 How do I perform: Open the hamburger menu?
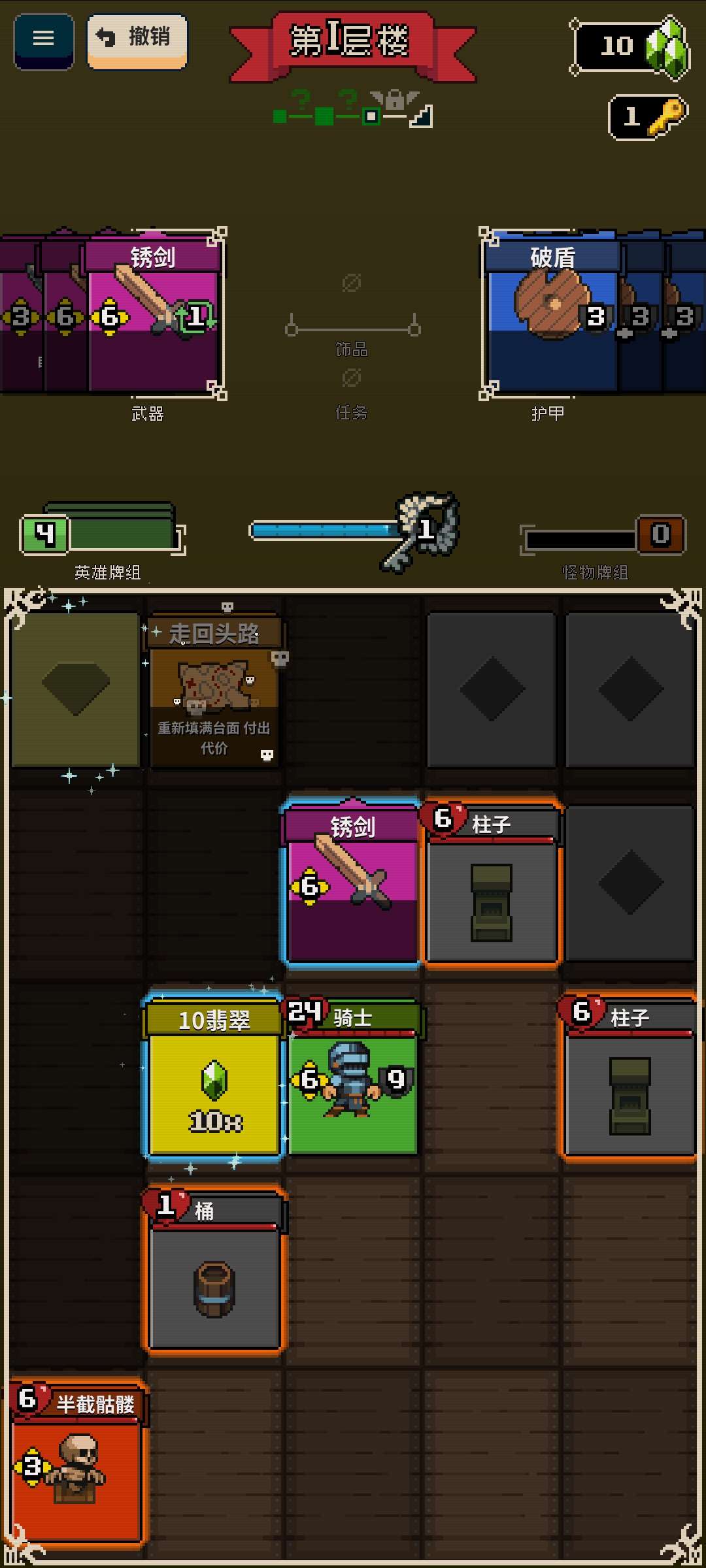point(43,39)
